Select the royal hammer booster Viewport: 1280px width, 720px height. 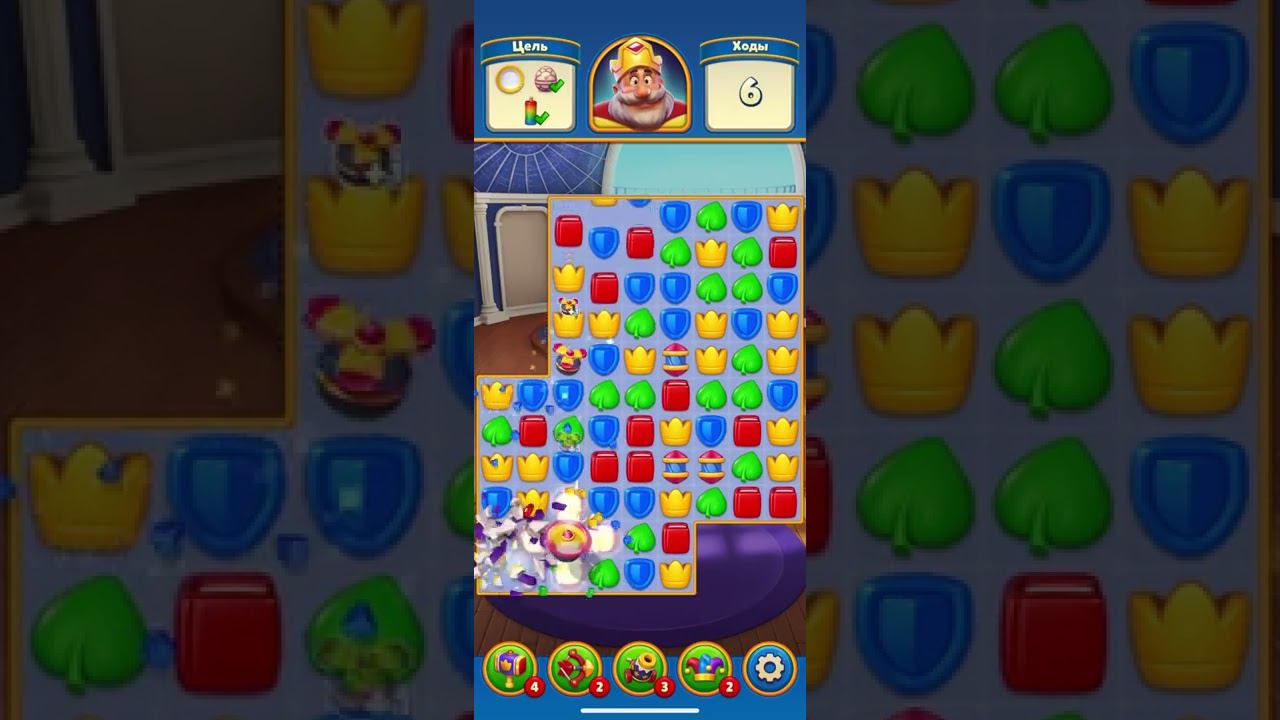click(x=510, y=668)
